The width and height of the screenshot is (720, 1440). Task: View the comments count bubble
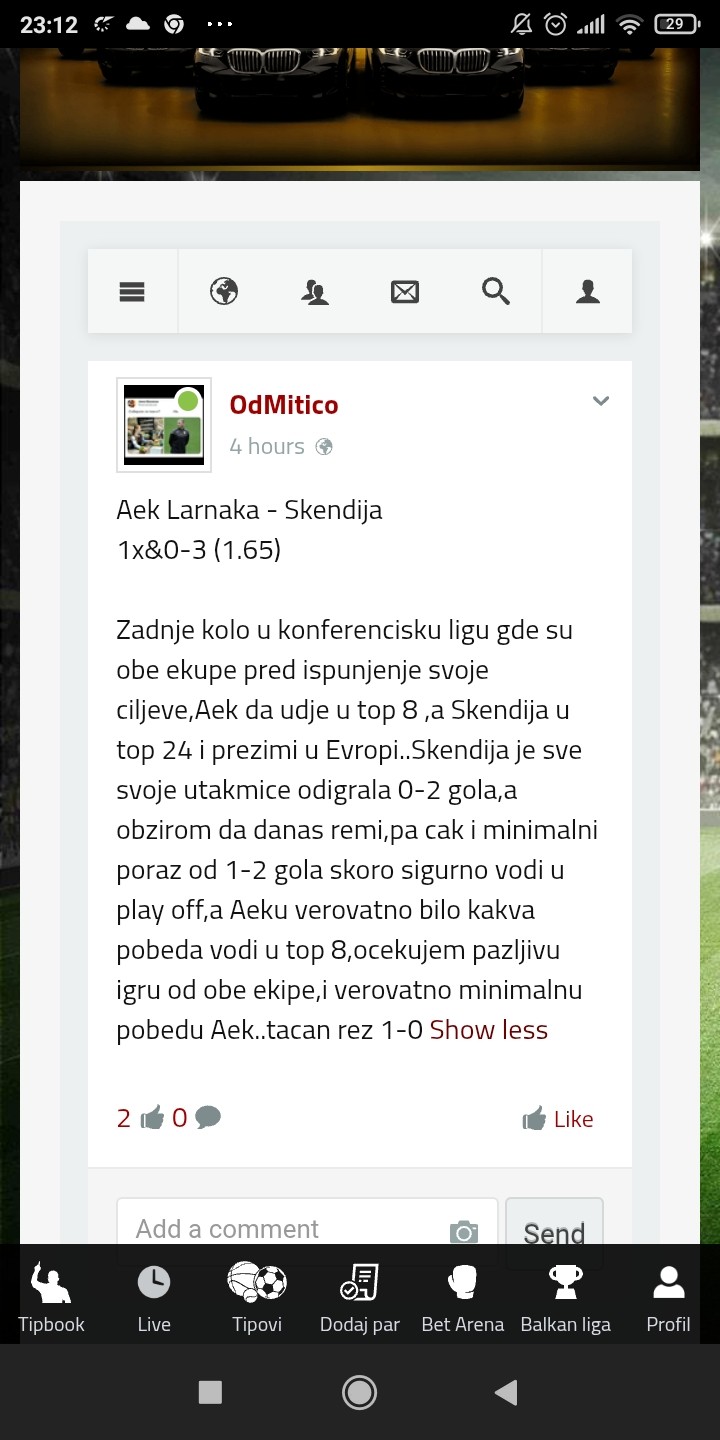pos(208,1118)
